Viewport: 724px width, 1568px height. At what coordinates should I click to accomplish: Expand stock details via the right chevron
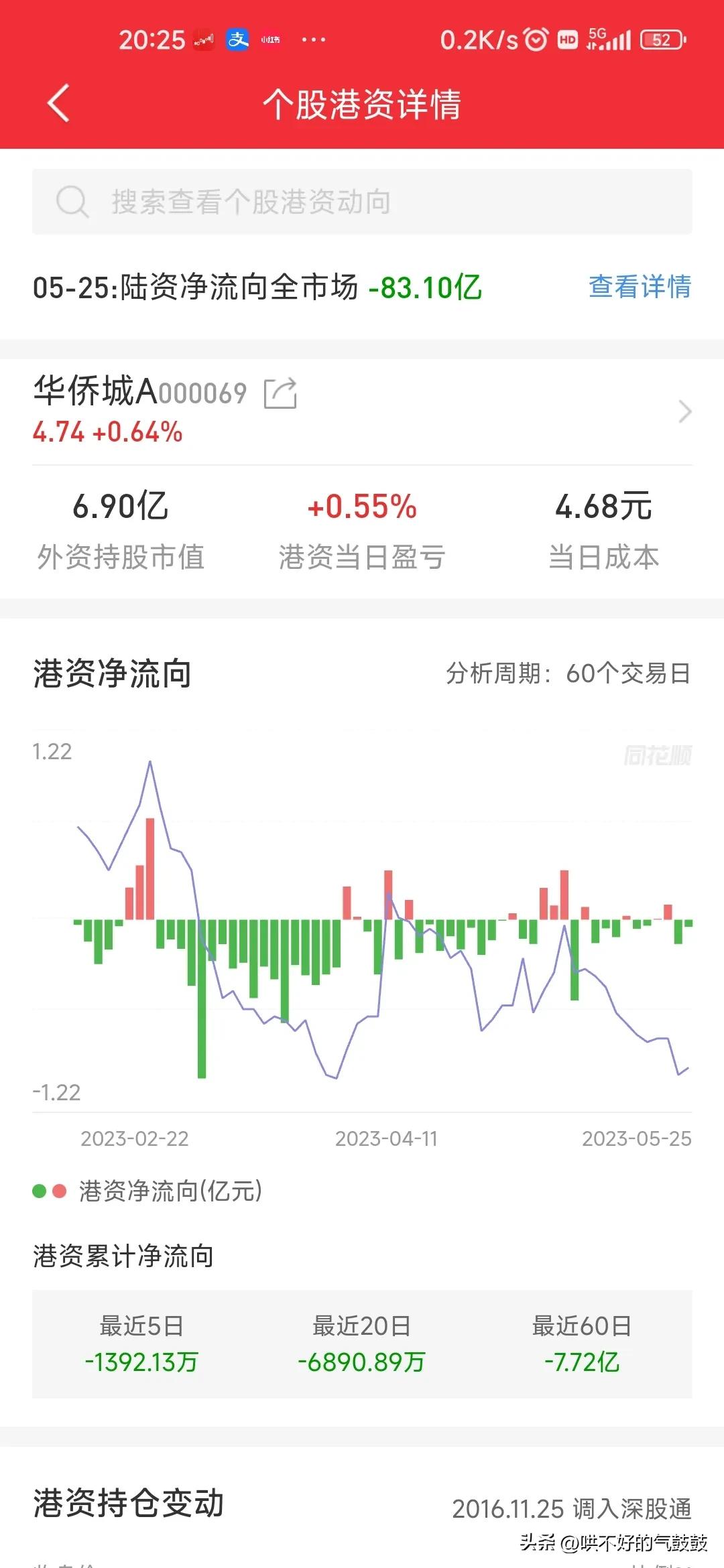pyautogui.click(x=685, y=411)
